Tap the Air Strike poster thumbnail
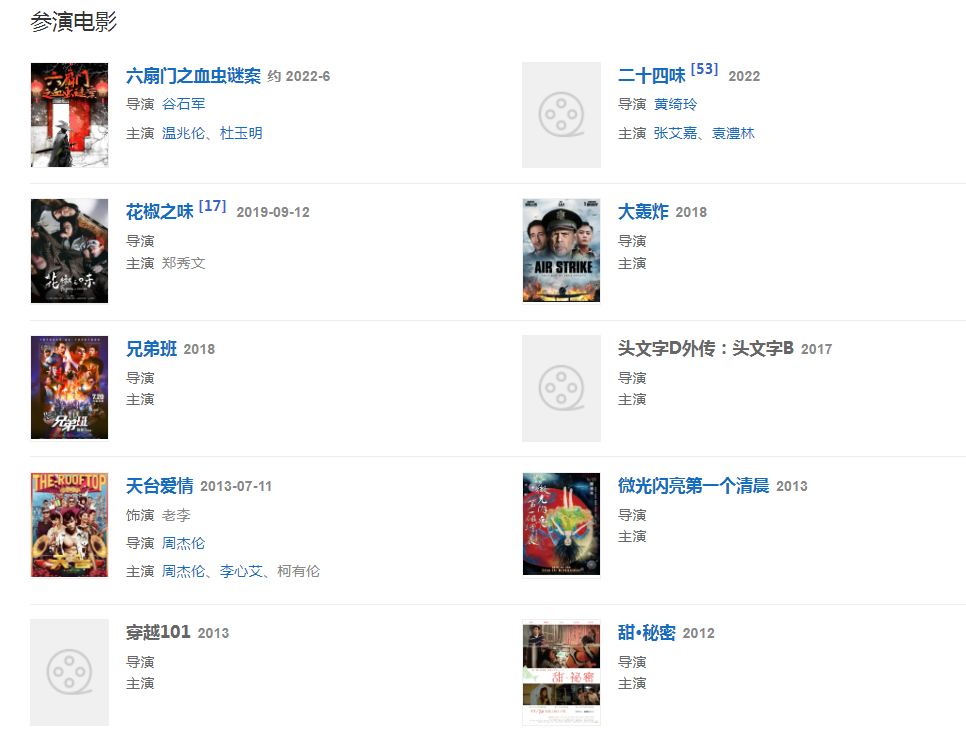Viewport: 966px width, 735px height. point(561,250)
